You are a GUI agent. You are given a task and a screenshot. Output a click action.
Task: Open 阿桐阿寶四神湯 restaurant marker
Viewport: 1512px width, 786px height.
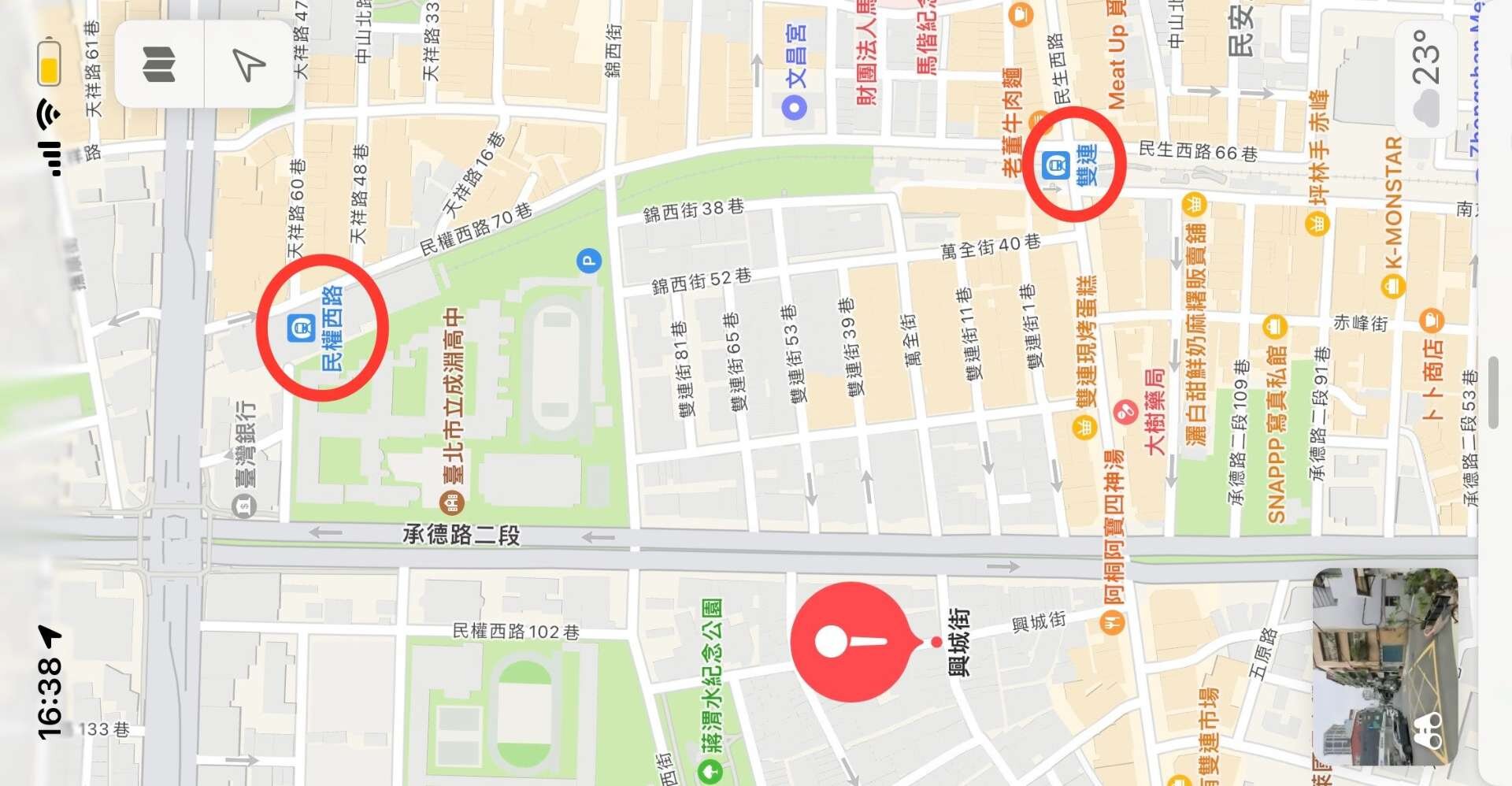coord(1112,624)
